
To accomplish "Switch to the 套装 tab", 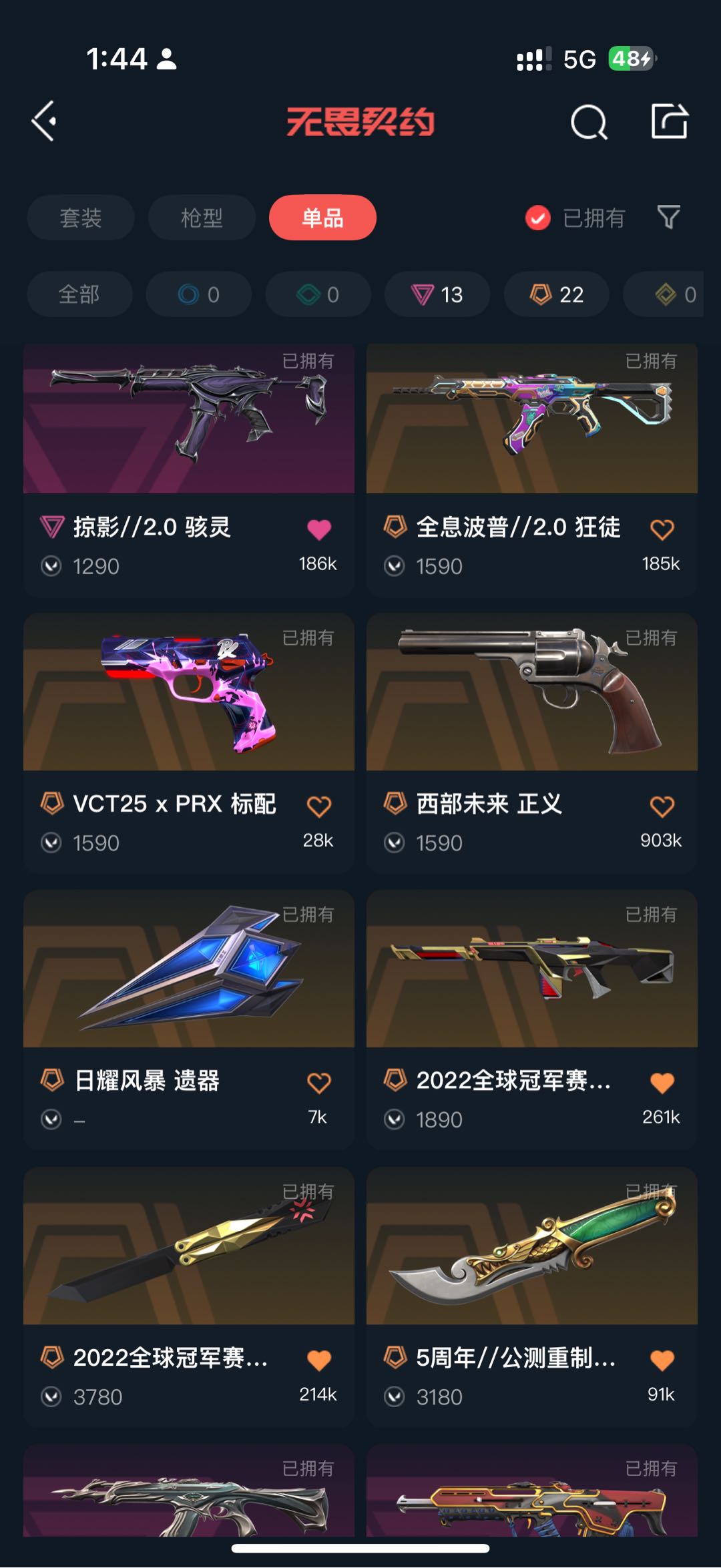I will point(81,218).
